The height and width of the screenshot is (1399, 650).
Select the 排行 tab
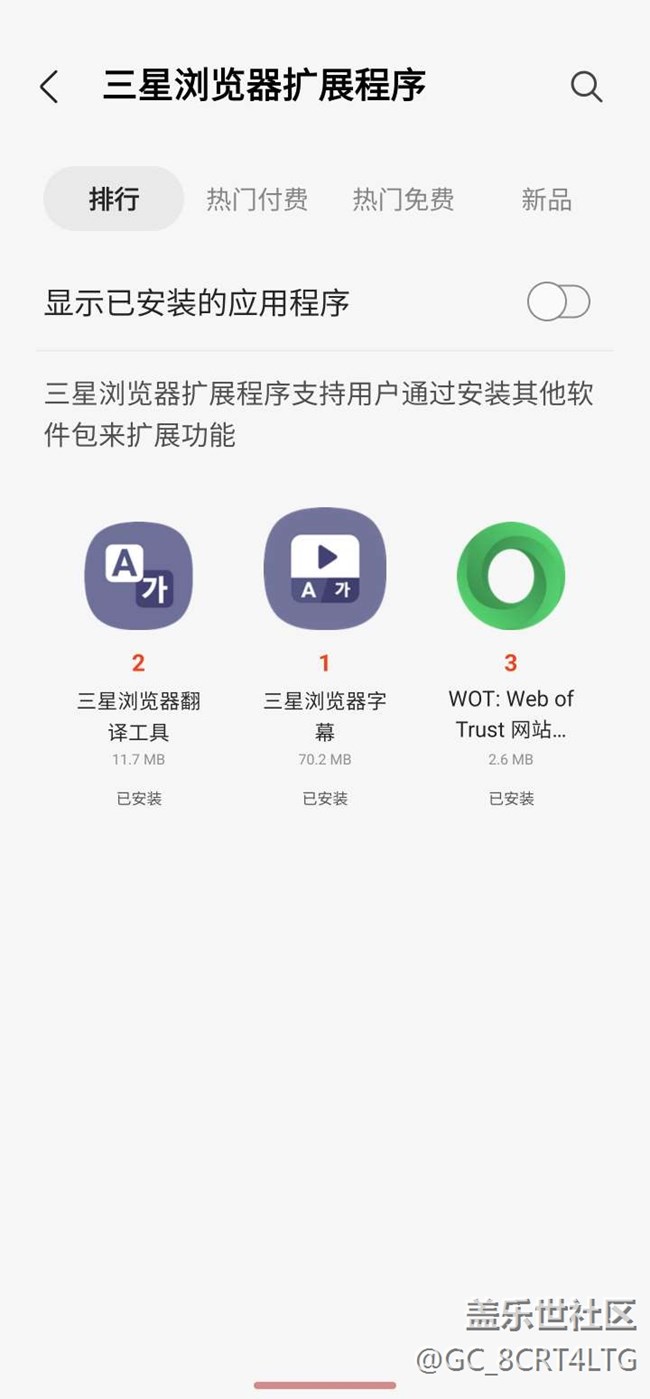click(x=113, y=199)
